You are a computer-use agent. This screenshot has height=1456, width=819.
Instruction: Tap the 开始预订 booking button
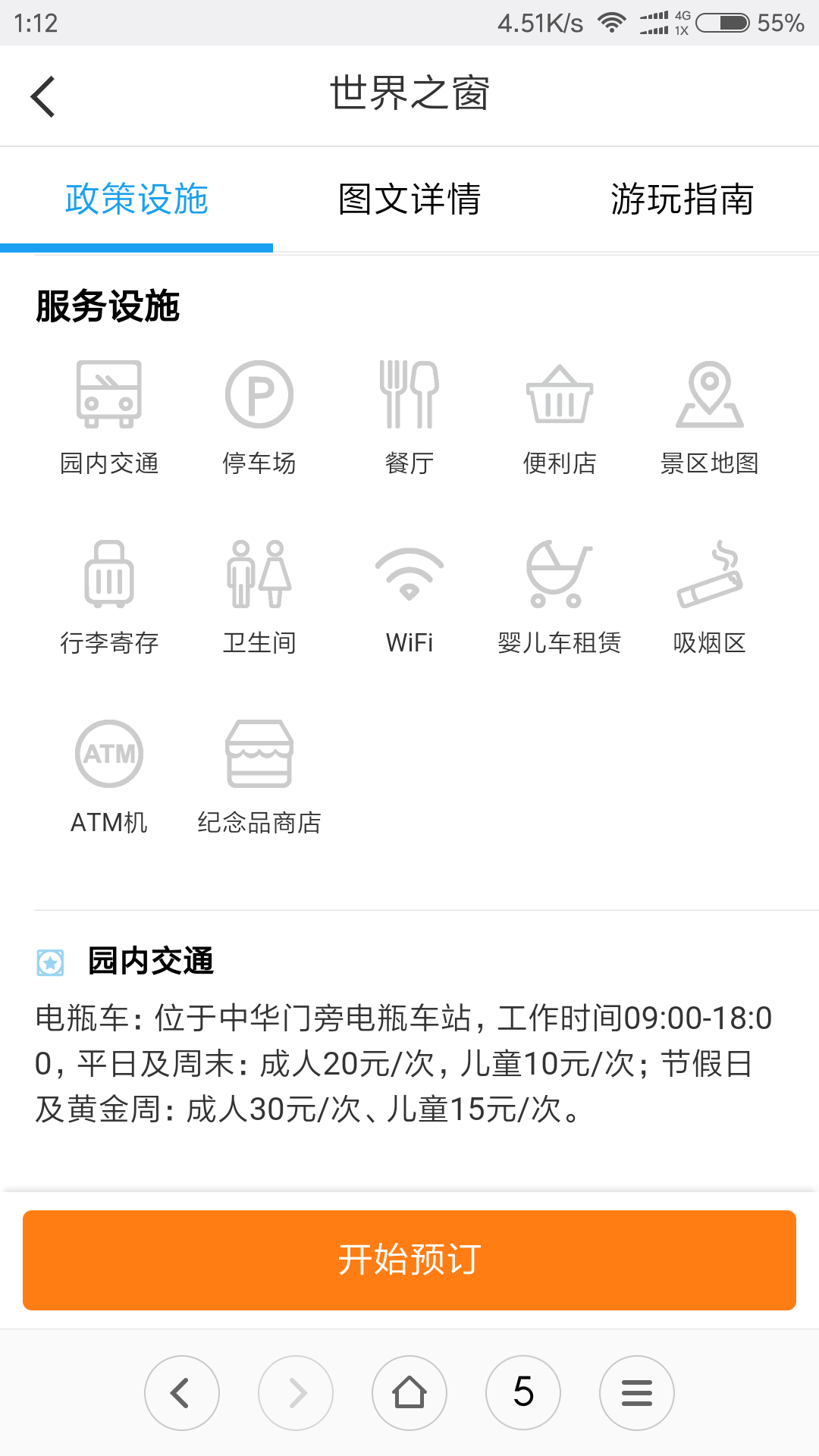click(409, 1260)
